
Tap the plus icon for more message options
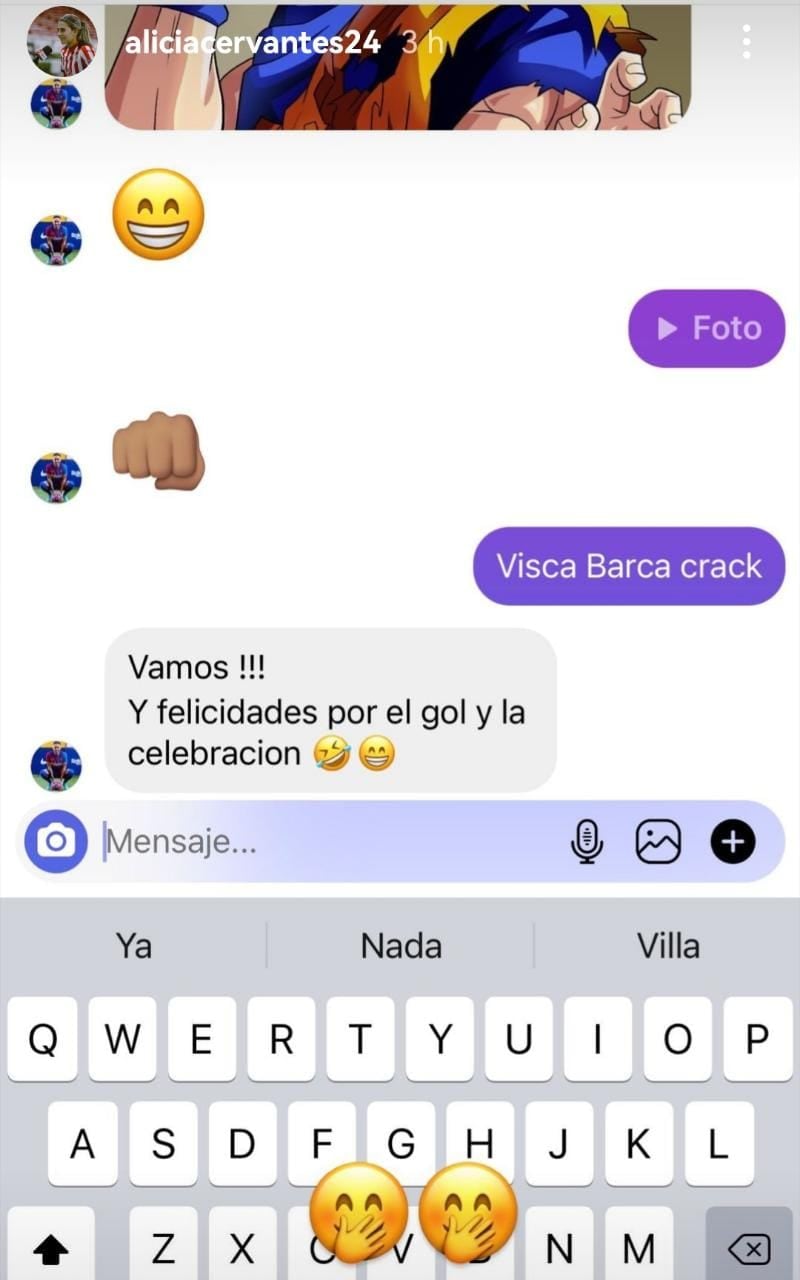tap(733, 841)
